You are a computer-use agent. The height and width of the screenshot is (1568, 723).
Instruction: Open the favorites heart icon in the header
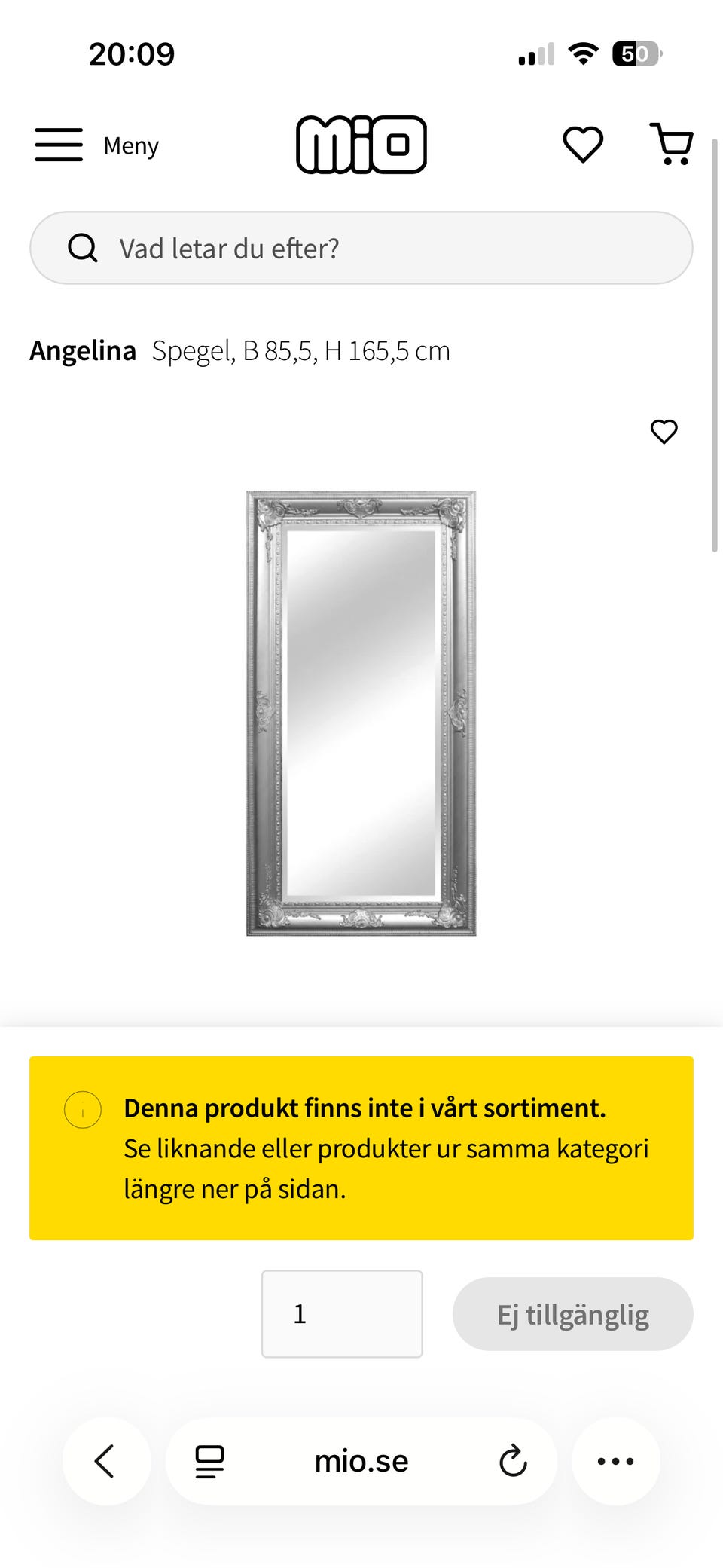(x=582, y=145)
